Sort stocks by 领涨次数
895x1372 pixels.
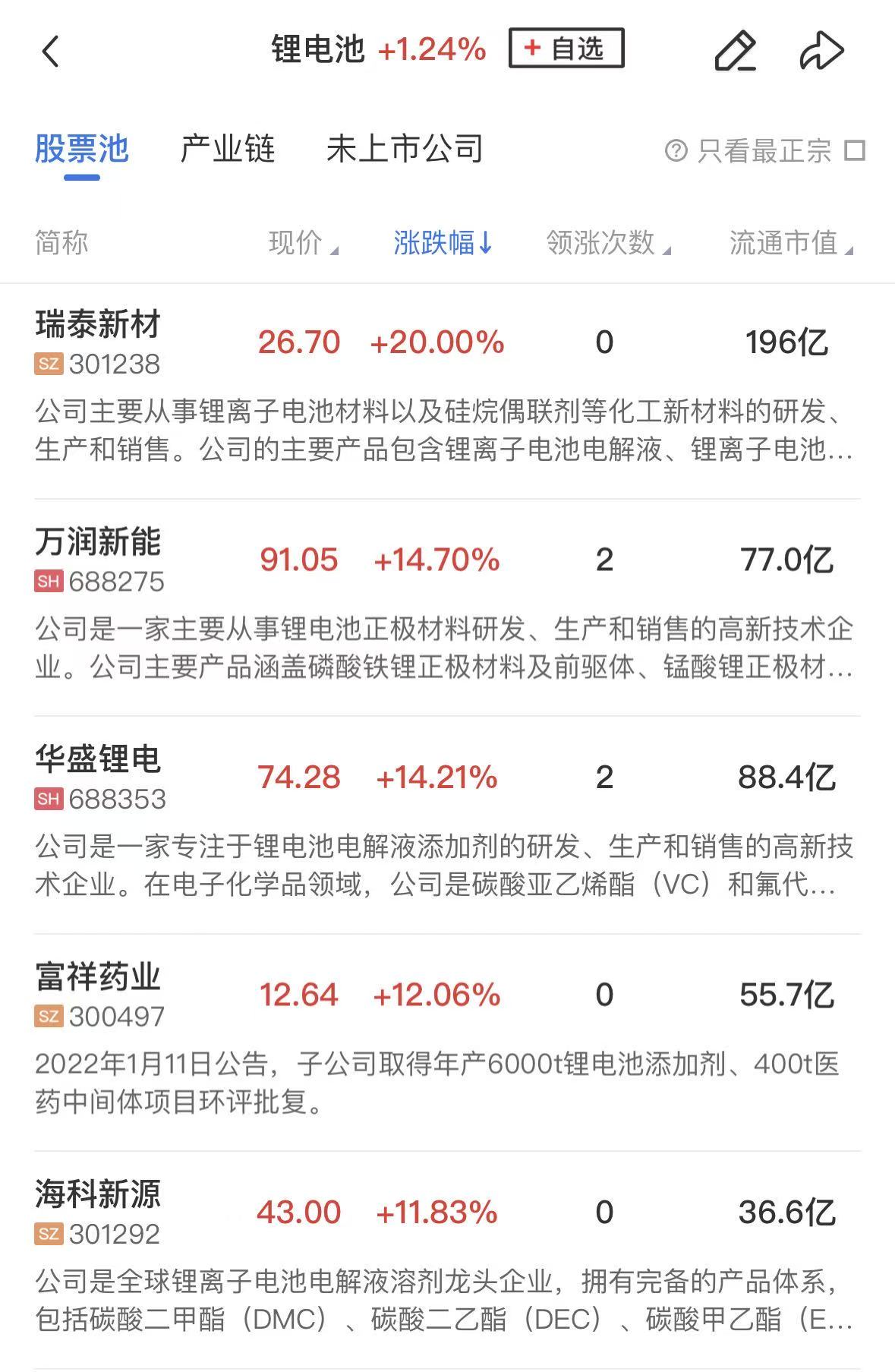click(x=607, y=243)
